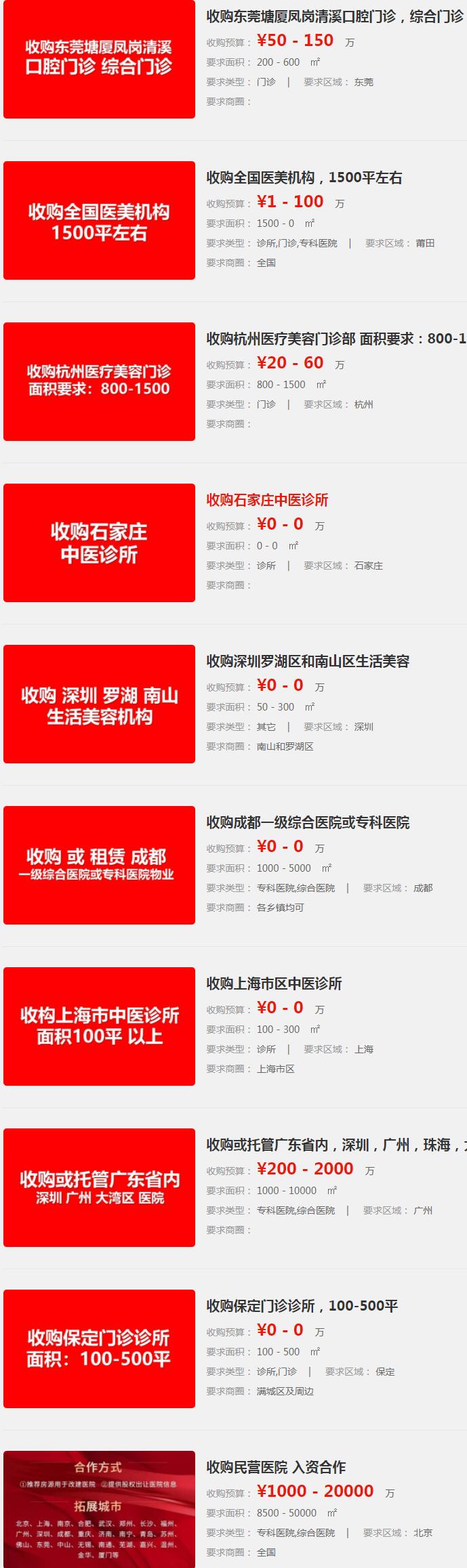
Task: Open the 收购民营医院 入资合作 listing
Action: point(276,1467)
